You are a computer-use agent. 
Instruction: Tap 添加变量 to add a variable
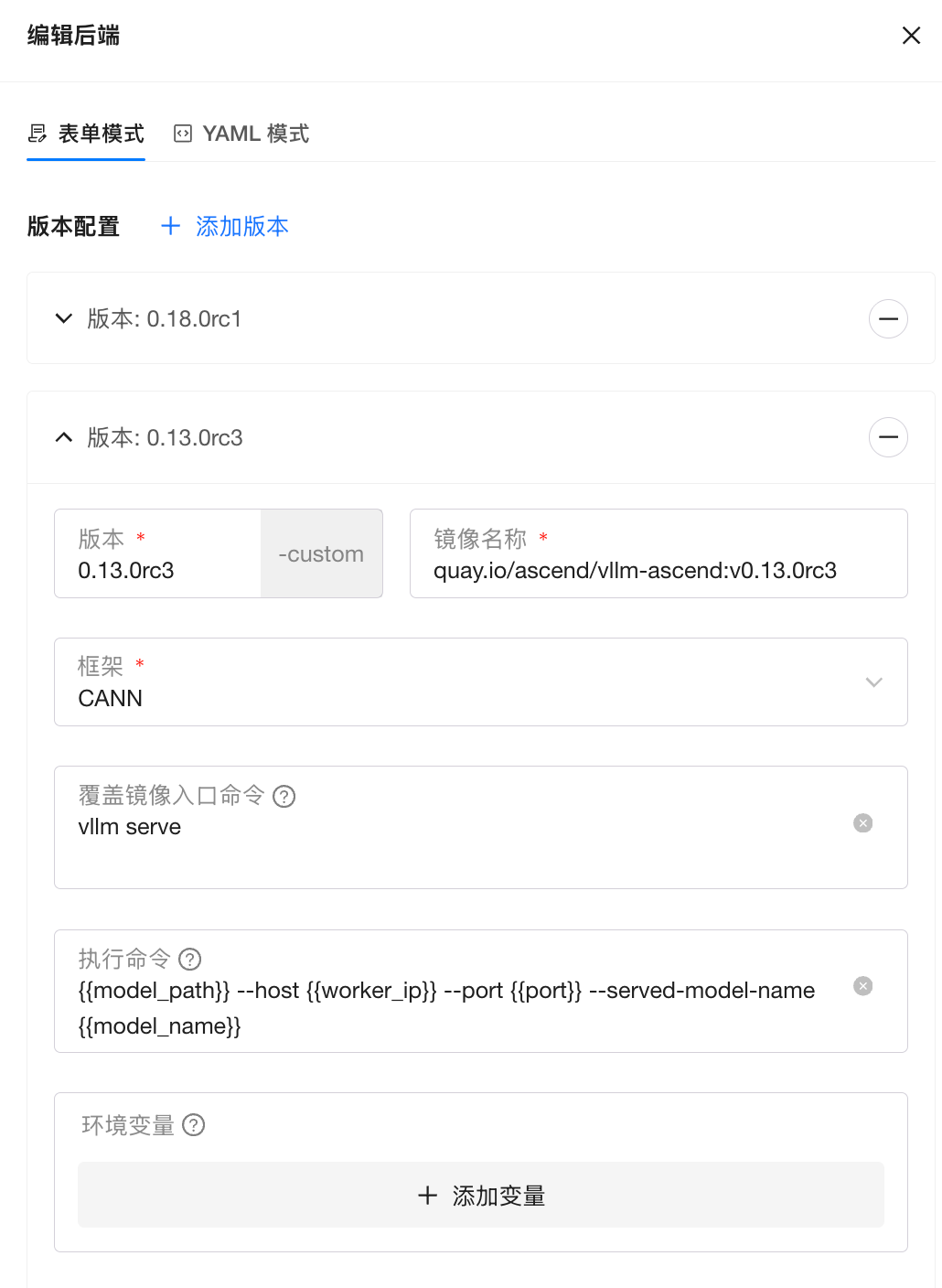pyautogui.click(x=481, y=1196)
